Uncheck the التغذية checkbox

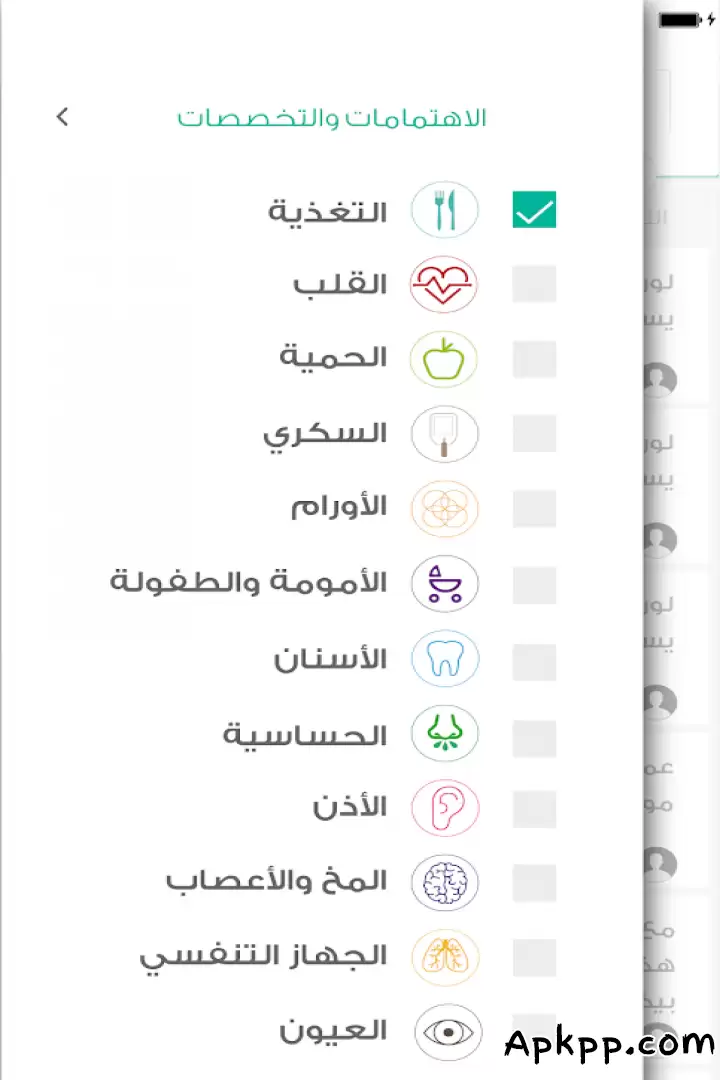point(533,210)
